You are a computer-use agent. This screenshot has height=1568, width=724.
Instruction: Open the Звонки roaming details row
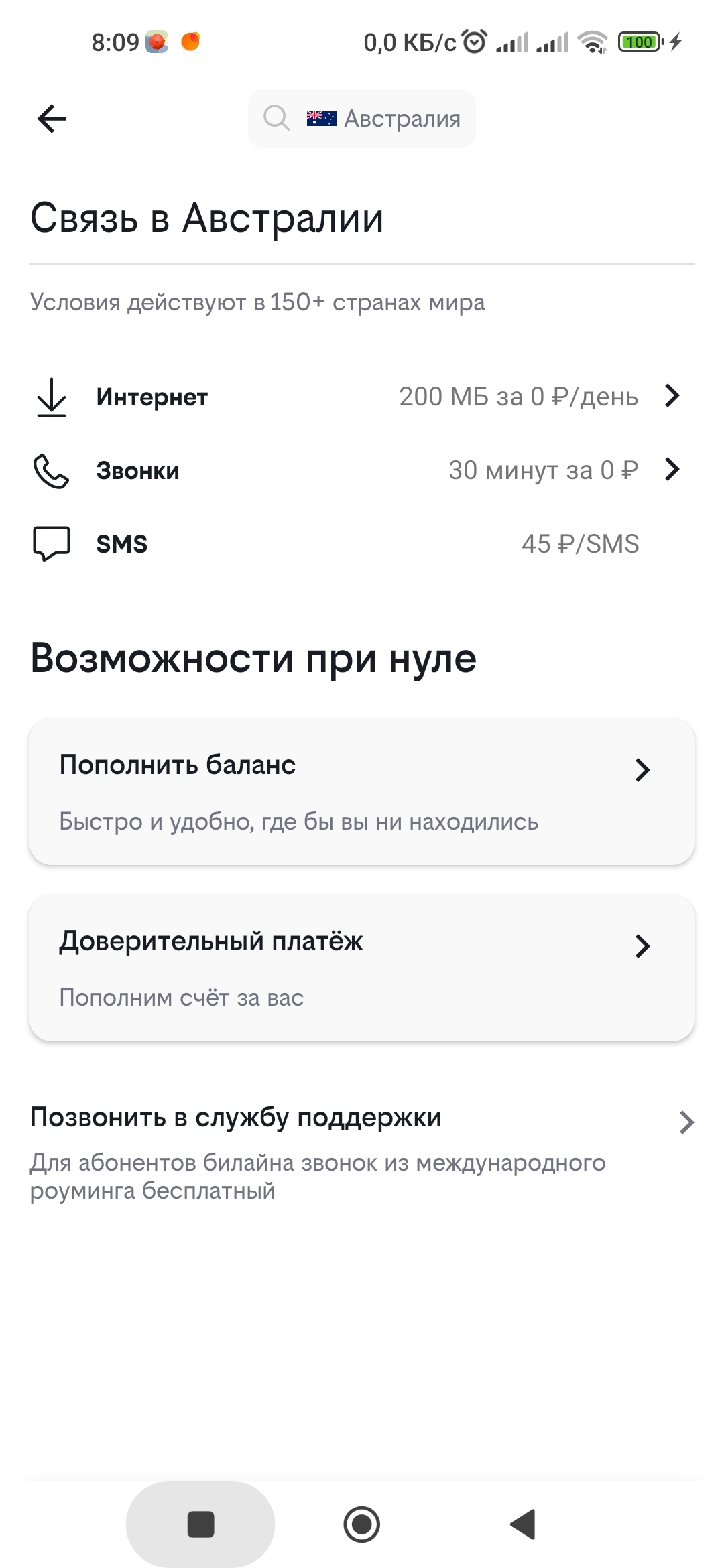coord(362,470)
